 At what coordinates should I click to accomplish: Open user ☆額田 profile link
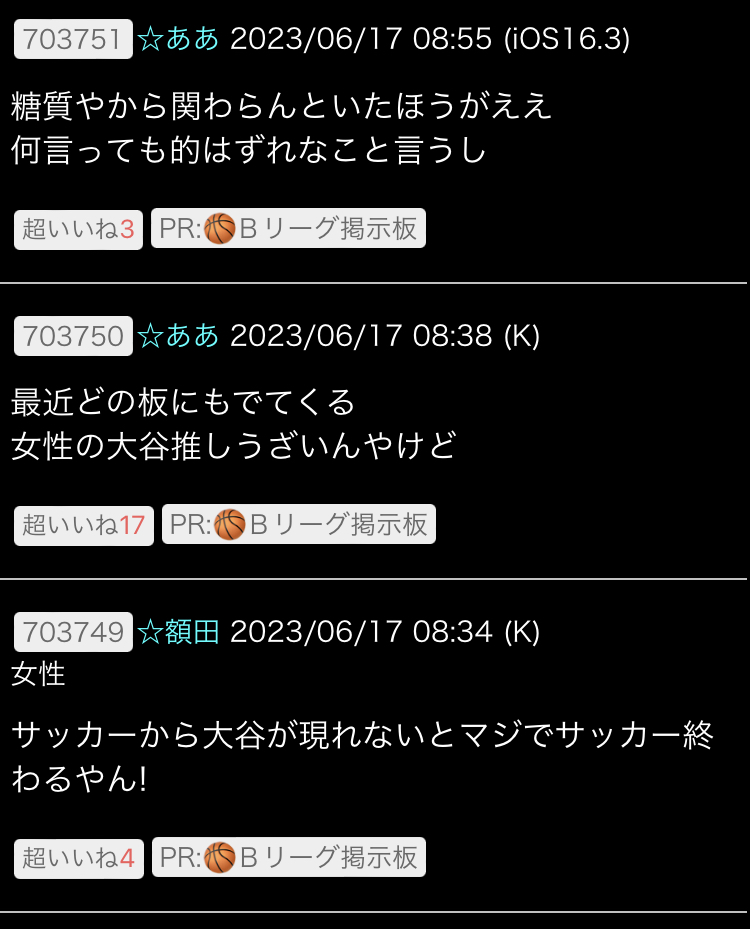click(x=178, y=632)
